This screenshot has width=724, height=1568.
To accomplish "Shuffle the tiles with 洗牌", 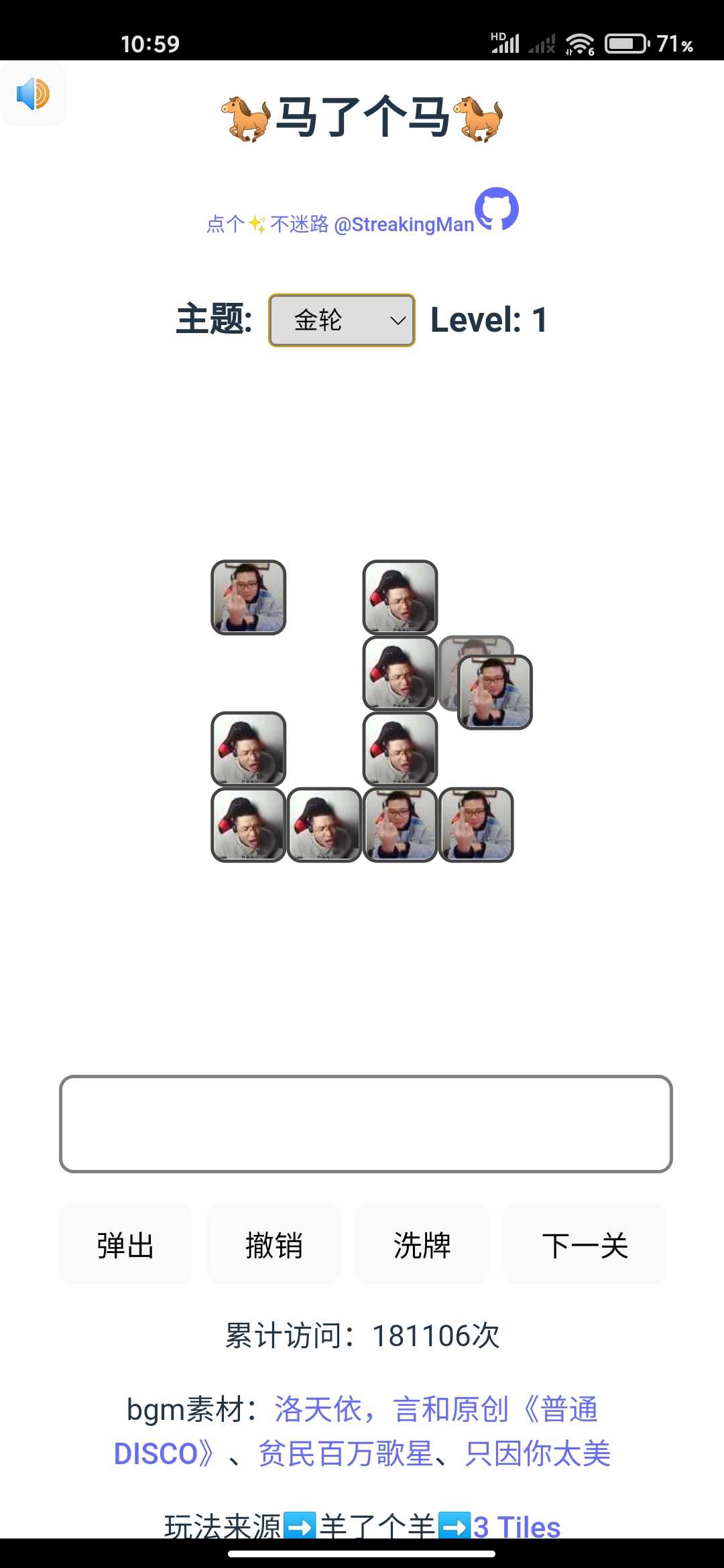I will click(422, 1245).
